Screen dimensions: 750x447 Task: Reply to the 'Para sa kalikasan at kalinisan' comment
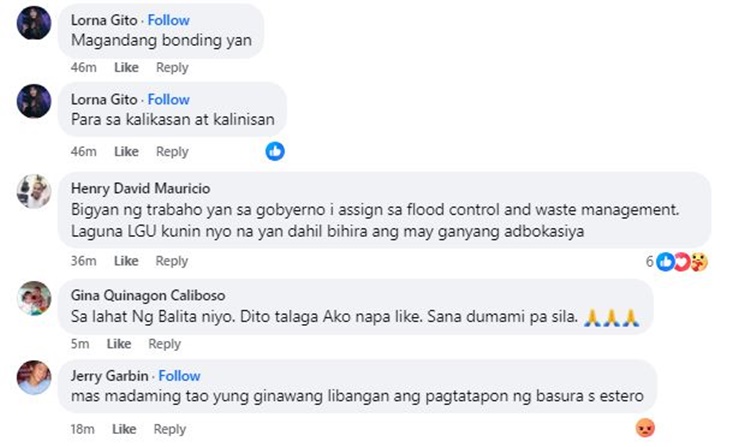(x=172, y=152)
